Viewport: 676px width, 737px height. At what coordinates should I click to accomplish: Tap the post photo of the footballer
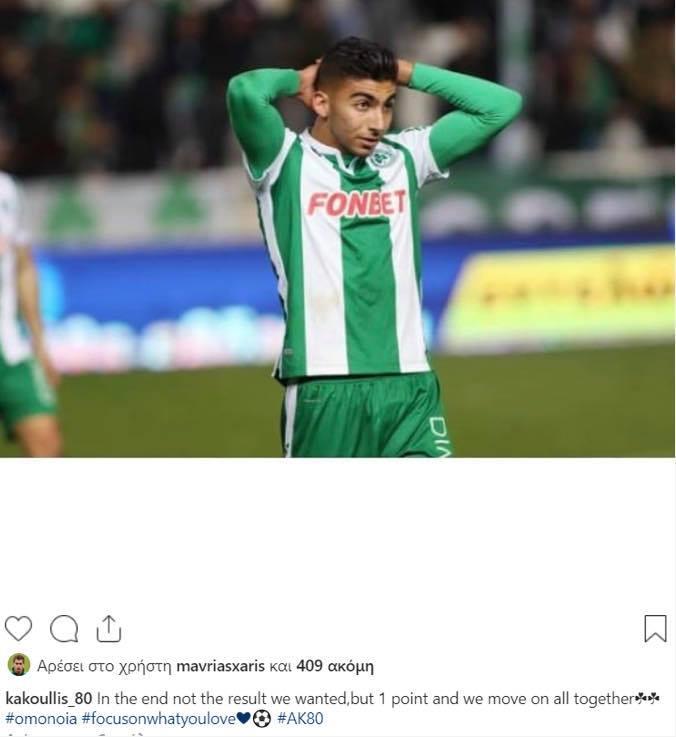[x=338, y=230]
